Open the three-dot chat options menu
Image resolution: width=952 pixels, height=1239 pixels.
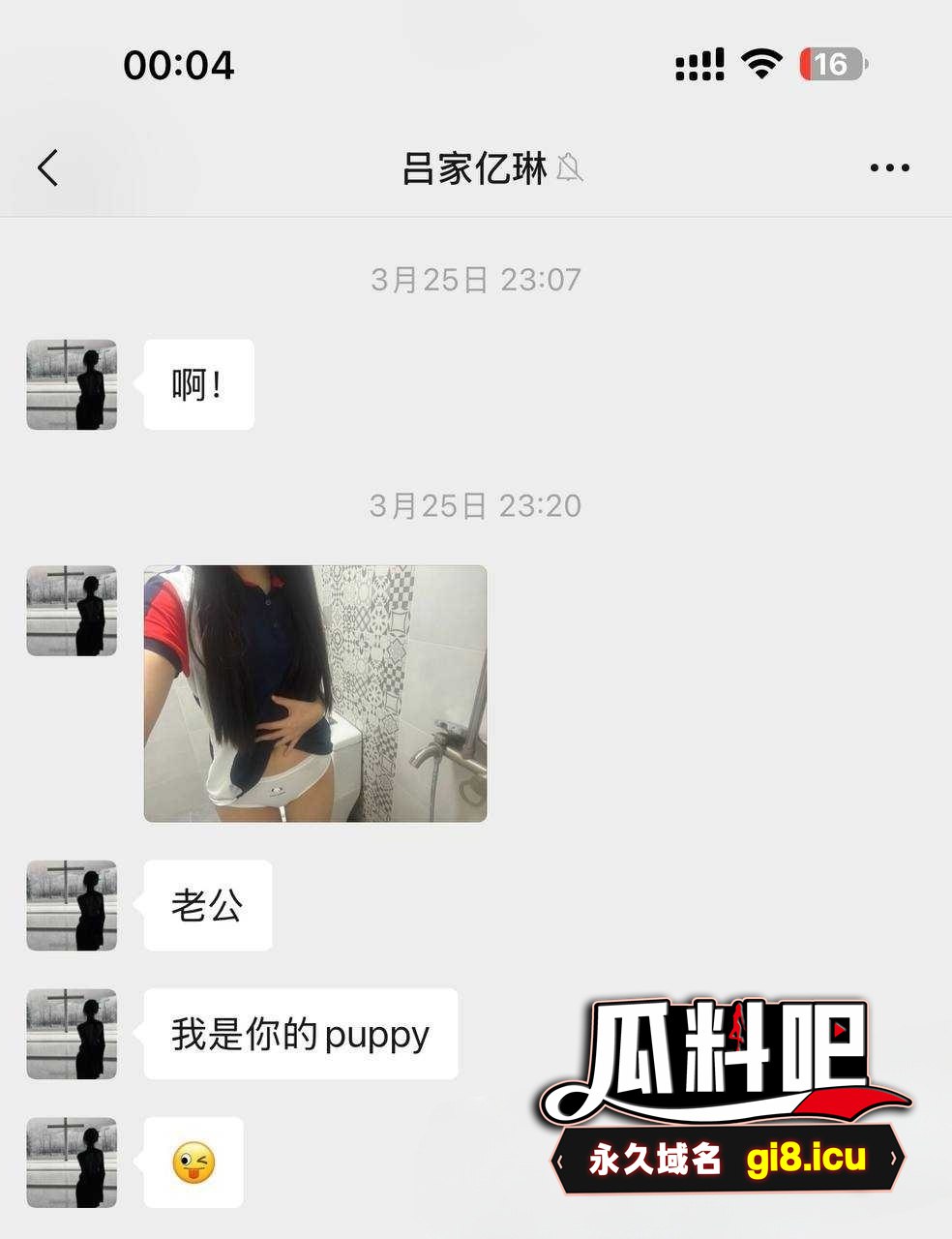coord(889,168)
